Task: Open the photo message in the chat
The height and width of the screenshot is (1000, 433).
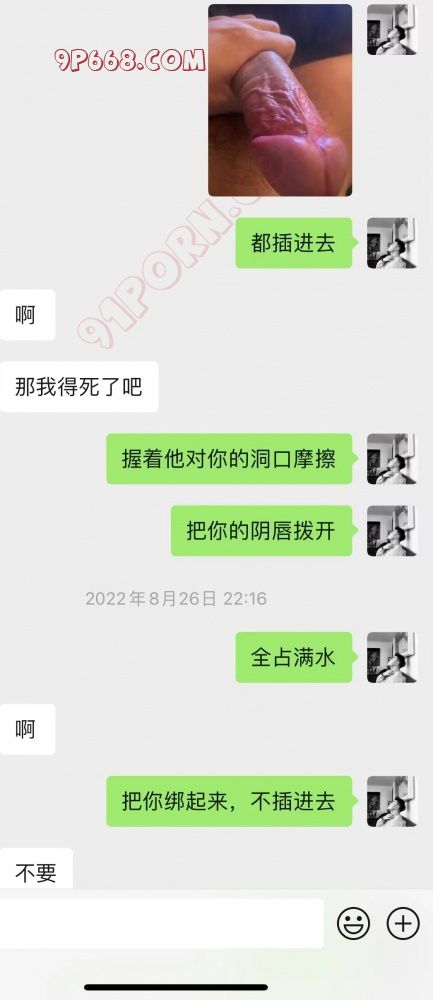Action: point(280,100)
